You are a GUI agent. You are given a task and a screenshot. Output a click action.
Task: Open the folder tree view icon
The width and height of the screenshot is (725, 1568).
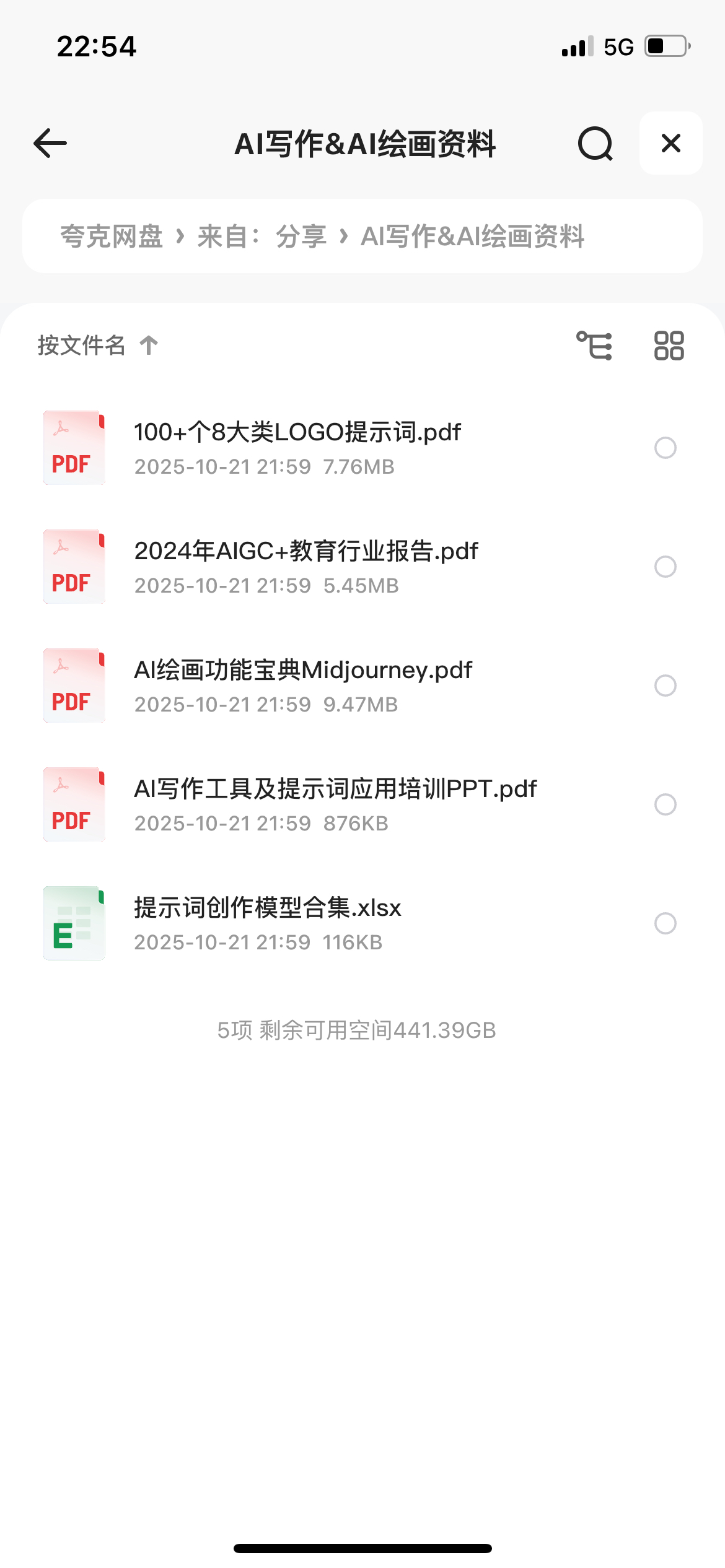pos(594,345)
